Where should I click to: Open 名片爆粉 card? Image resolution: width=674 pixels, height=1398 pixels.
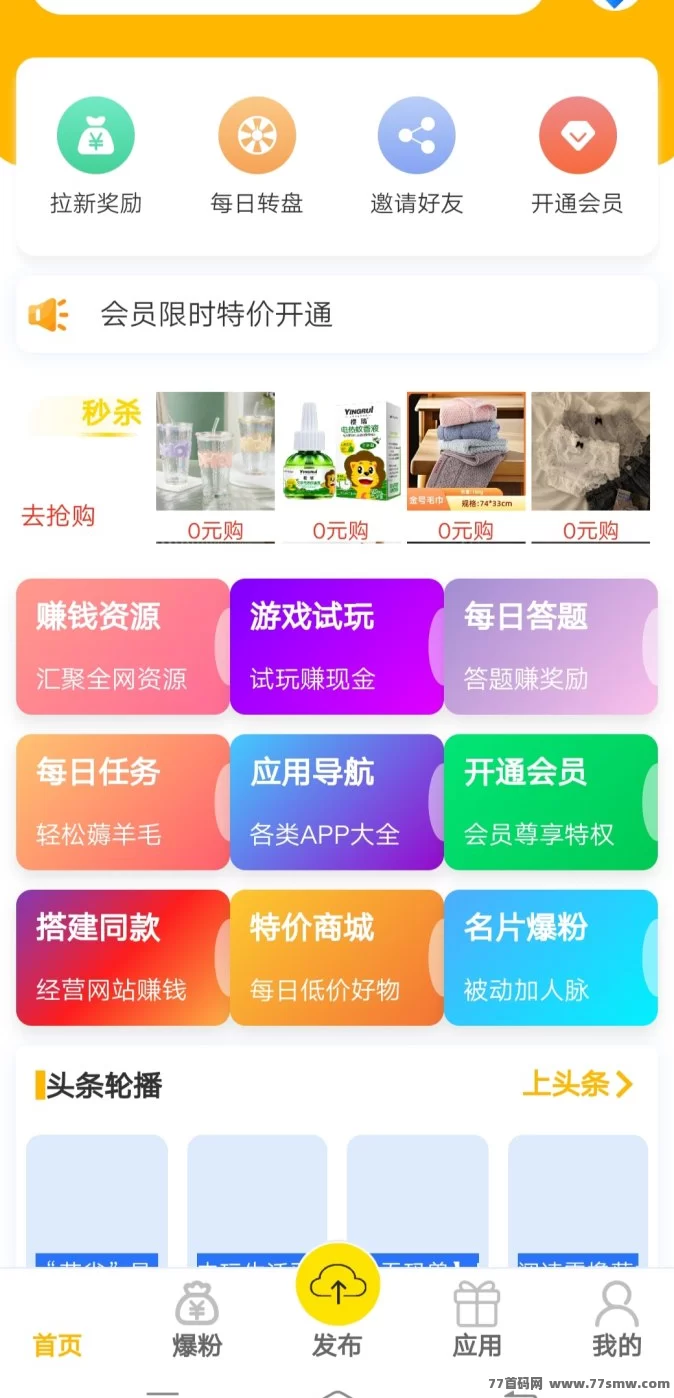coord(551,958)
